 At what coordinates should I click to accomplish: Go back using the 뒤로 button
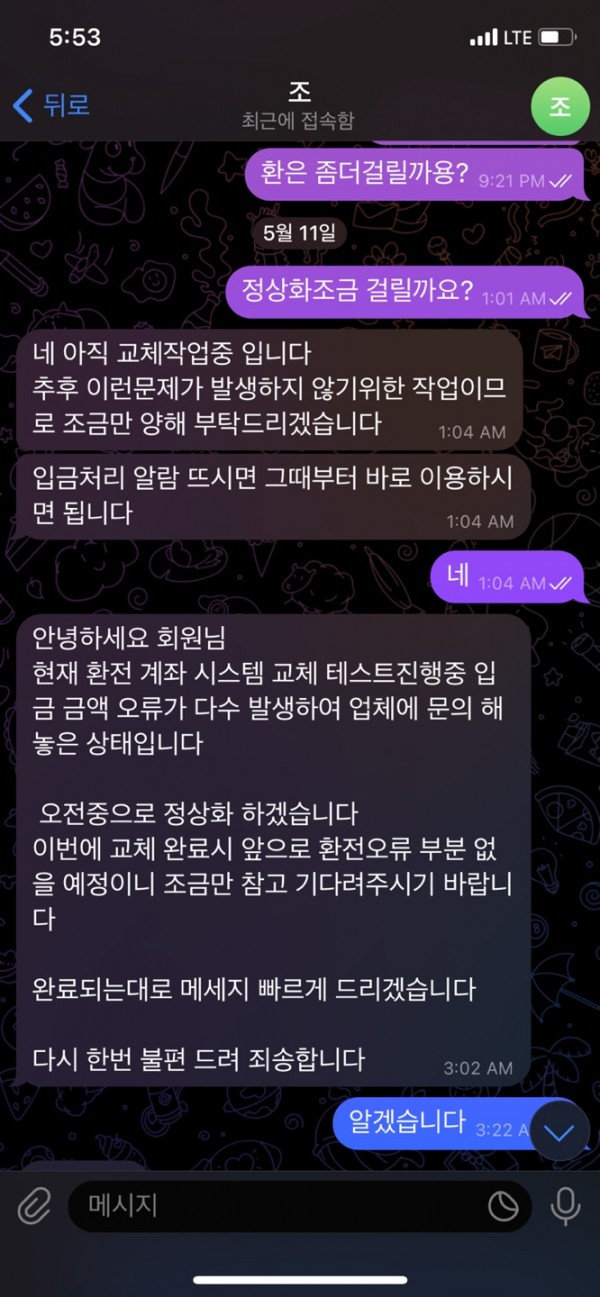tap(52, 104)
